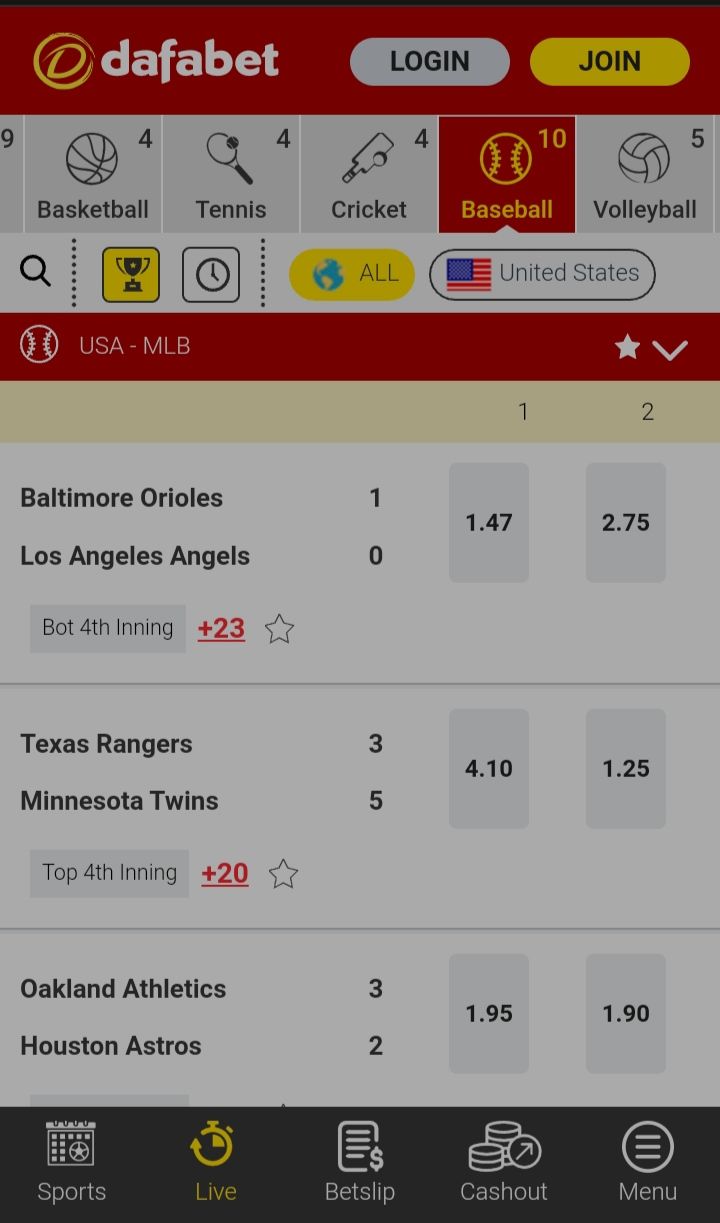Tap the trophy competitions filter icon

click(131, 274)
